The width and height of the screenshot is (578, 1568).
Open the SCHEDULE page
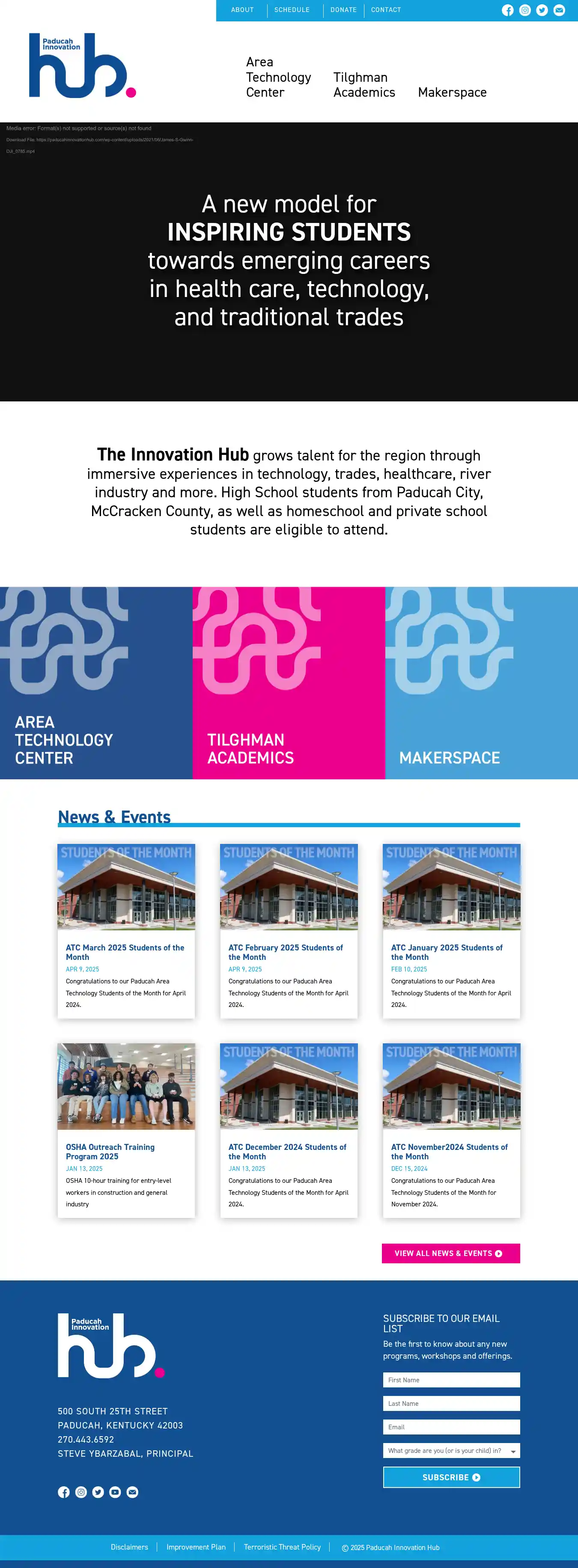[x=292, y=10]
